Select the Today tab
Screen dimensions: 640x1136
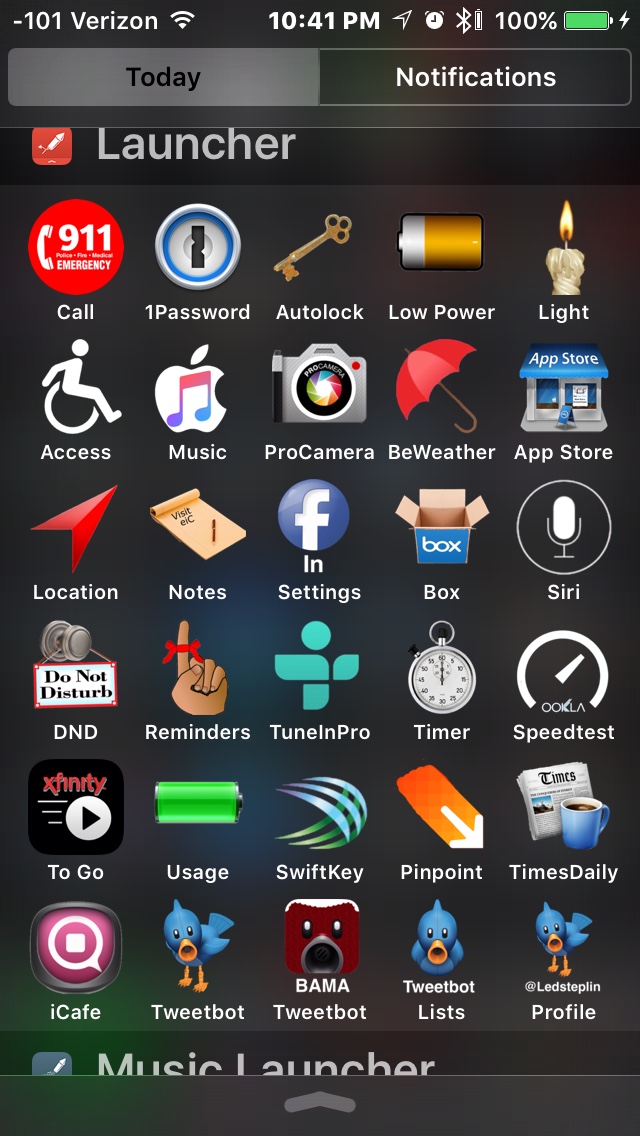pos(163,77)
